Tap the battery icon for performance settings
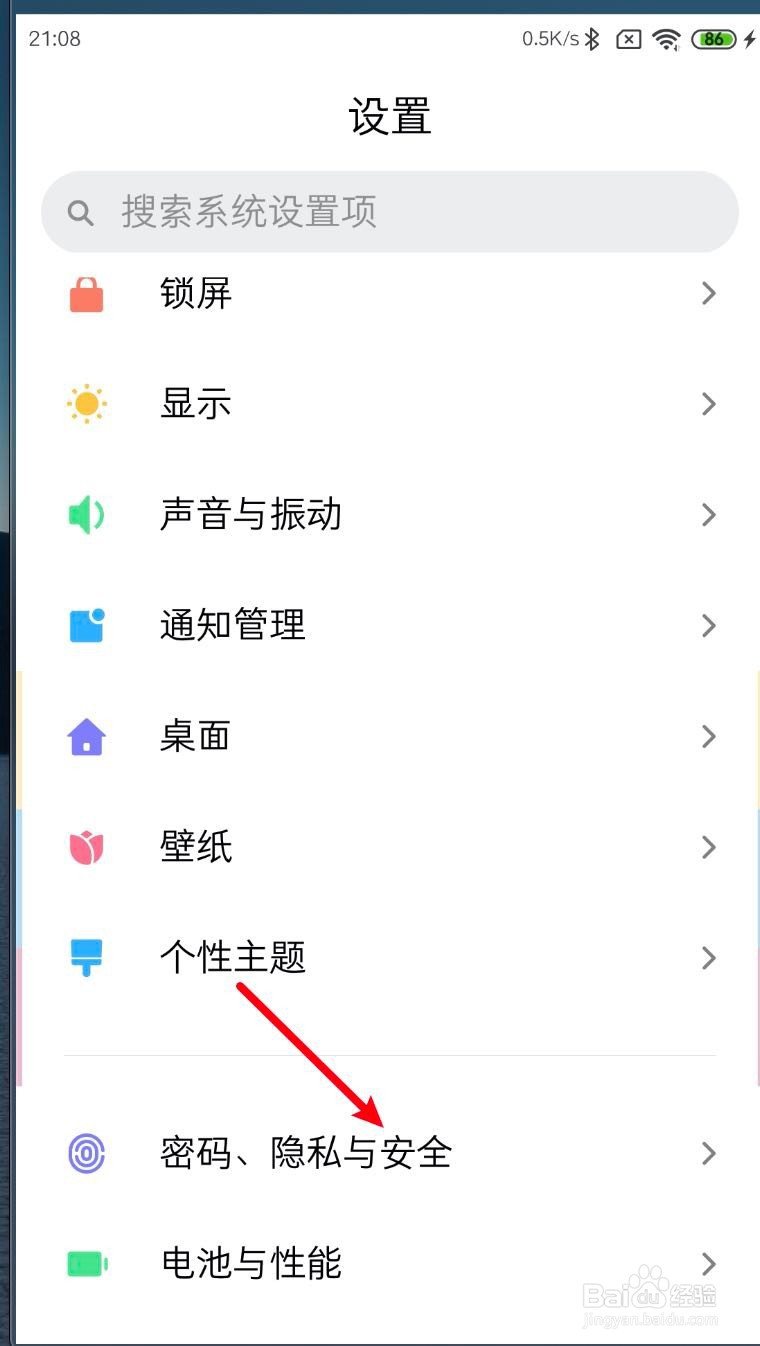 coord(86,1264)
